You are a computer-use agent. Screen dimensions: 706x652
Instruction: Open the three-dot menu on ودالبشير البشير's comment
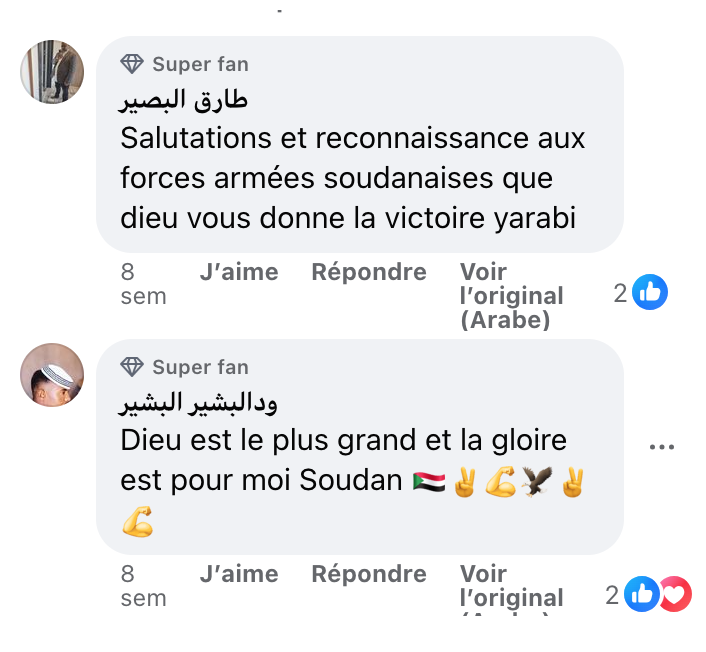(662, 447)
